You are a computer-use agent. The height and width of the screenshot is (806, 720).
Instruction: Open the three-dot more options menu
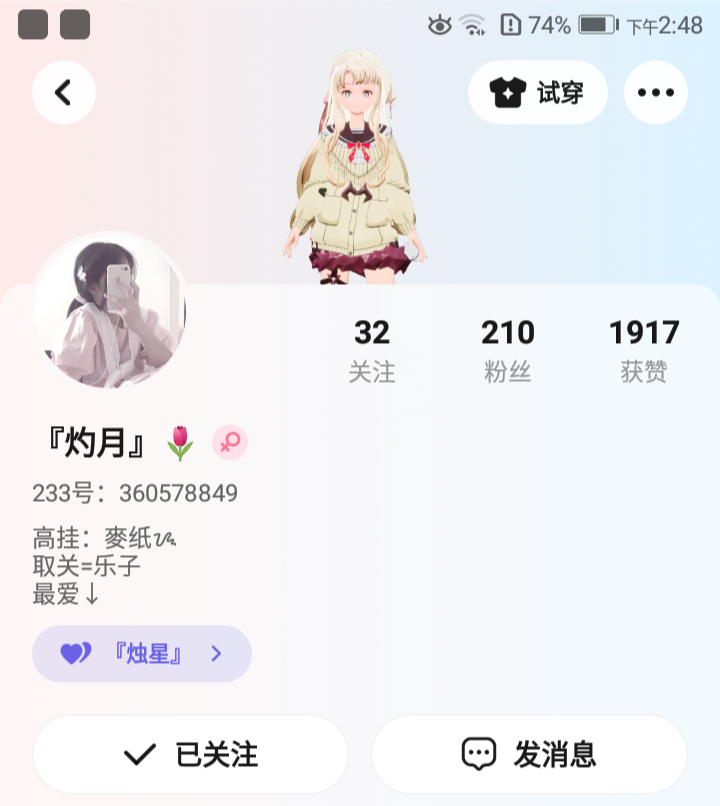[x=656, y=93]
